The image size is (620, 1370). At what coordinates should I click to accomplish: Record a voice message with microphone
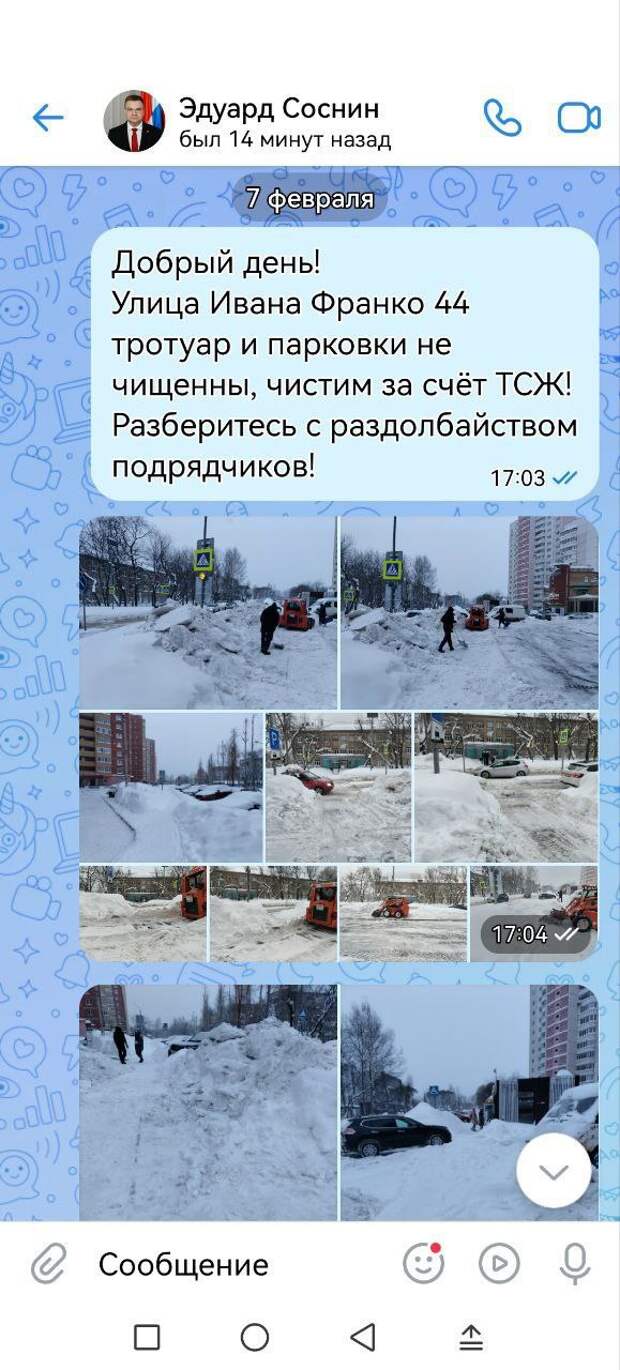[x=574, y=1264]
